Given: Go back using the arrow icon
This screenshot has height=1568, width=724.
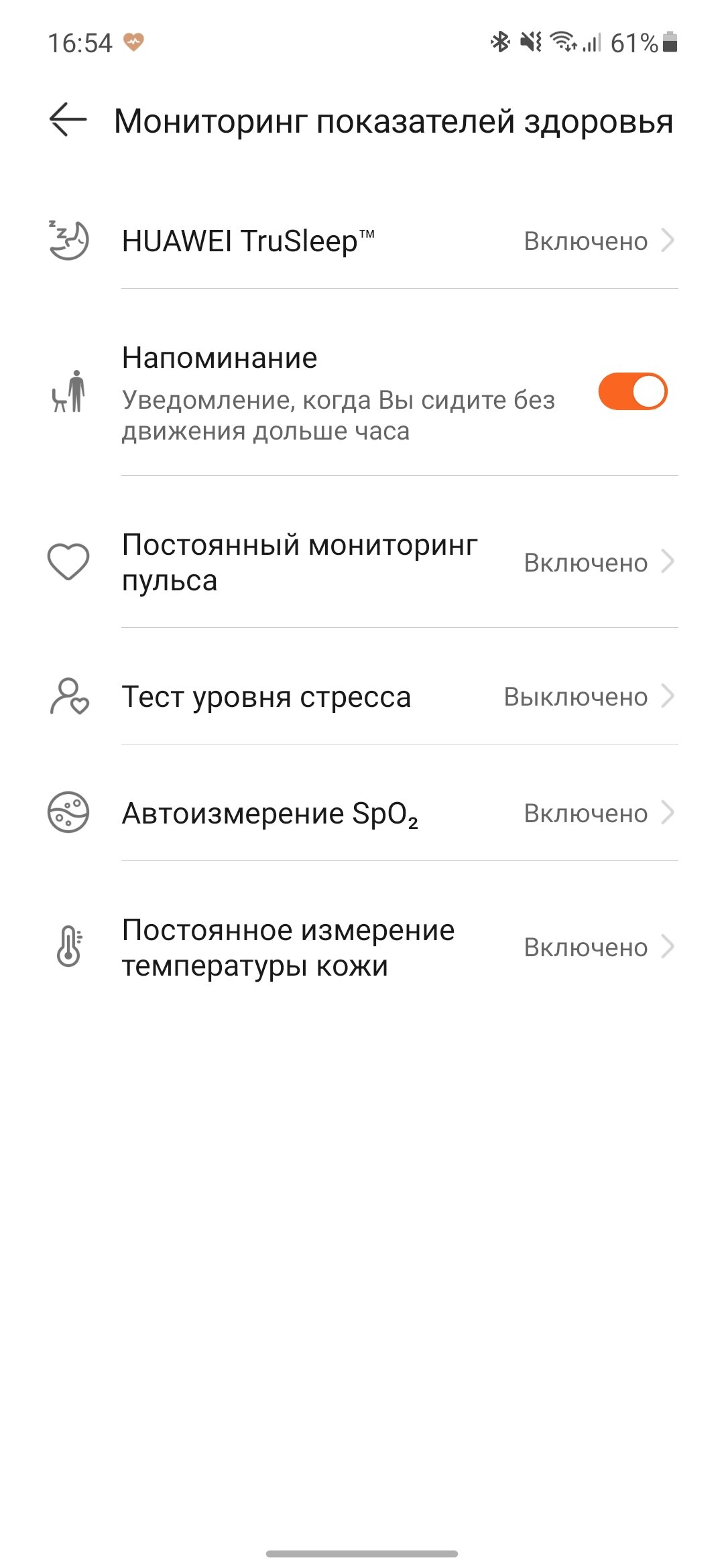Looking at the screenshot, I should (x=68, y=120).
